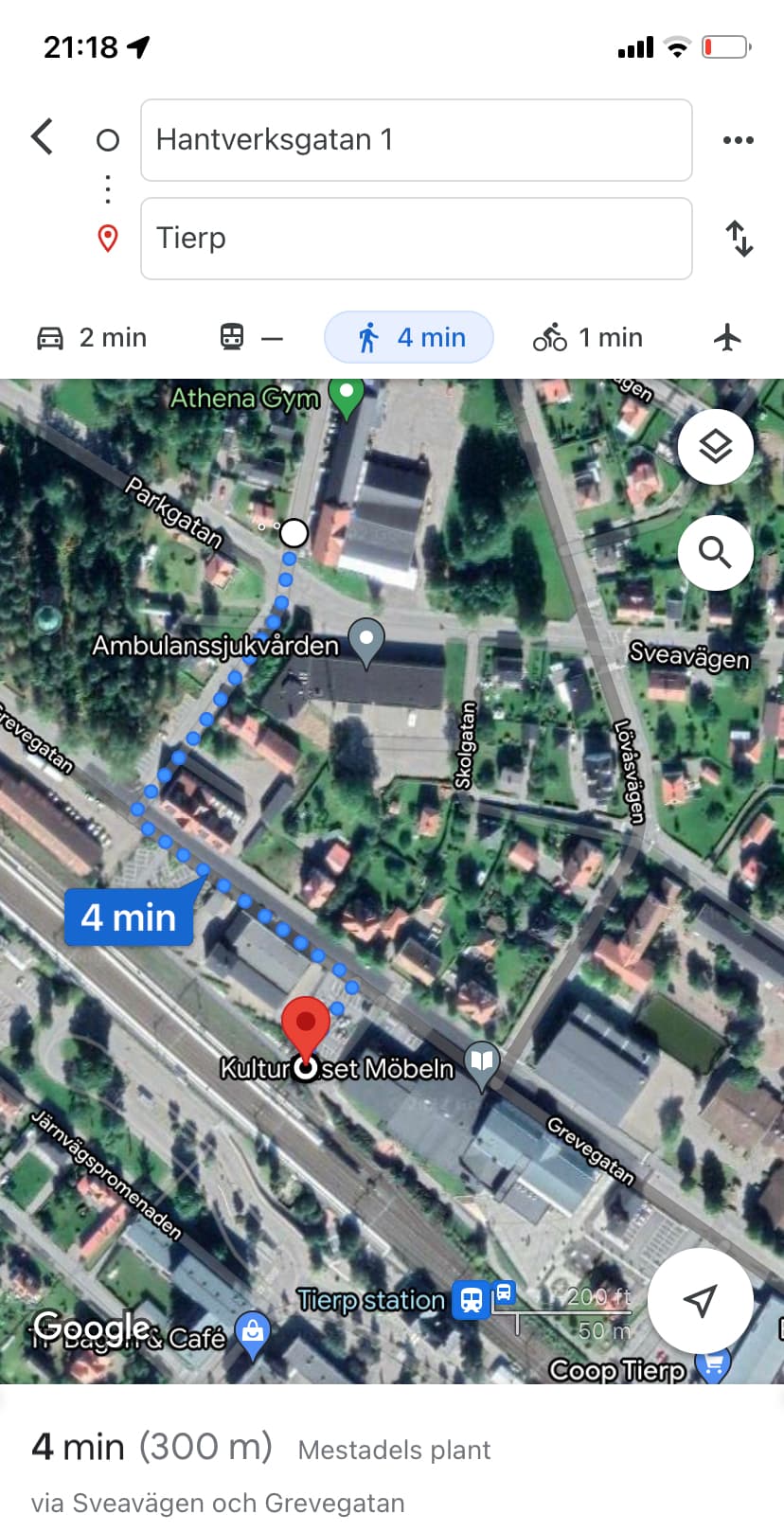
Task: Open the map layers button
Action: coord(715,447)
